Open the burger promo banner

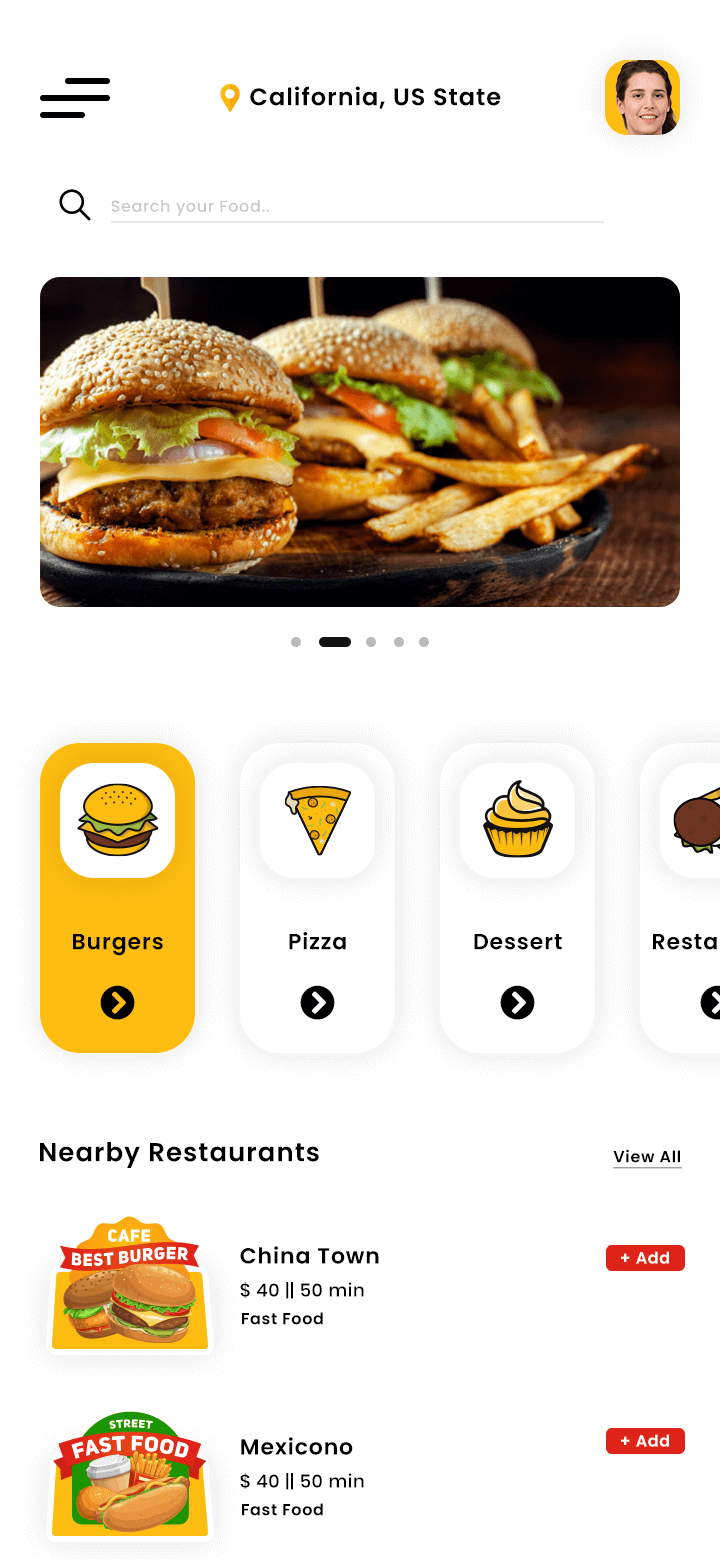click(x=360, y=442)
